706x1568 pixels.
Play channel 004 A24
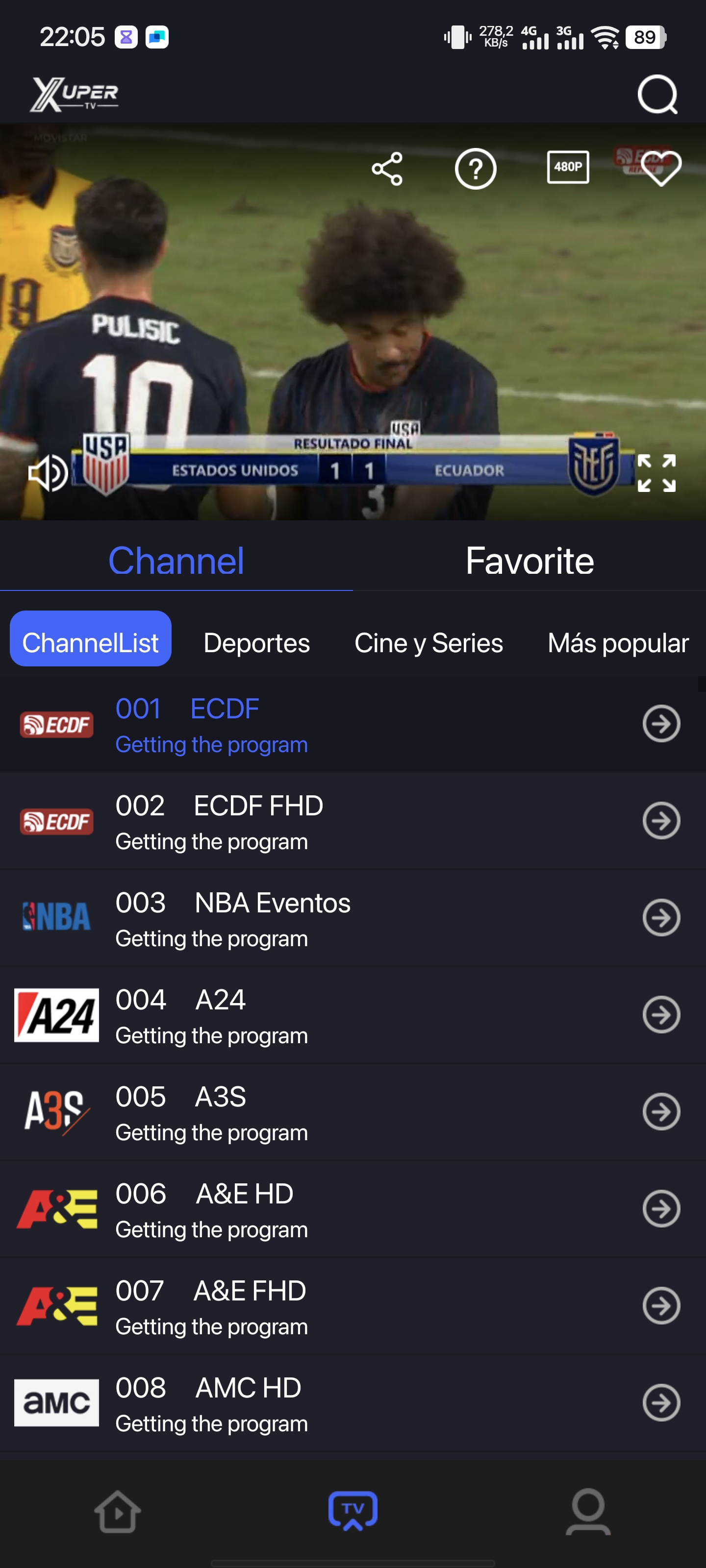[304, 1015]
